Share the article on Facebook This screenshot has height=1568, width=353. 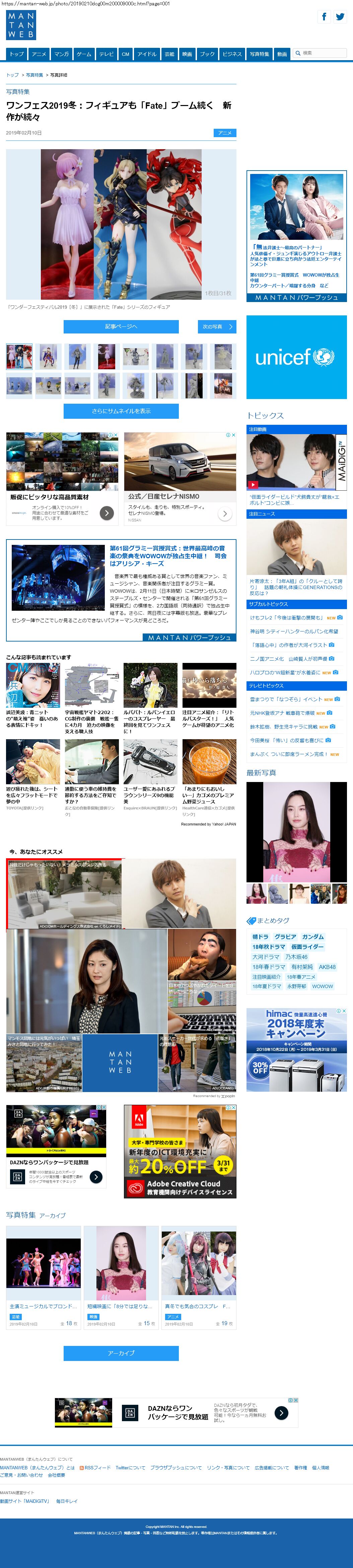tap(324, 17)
